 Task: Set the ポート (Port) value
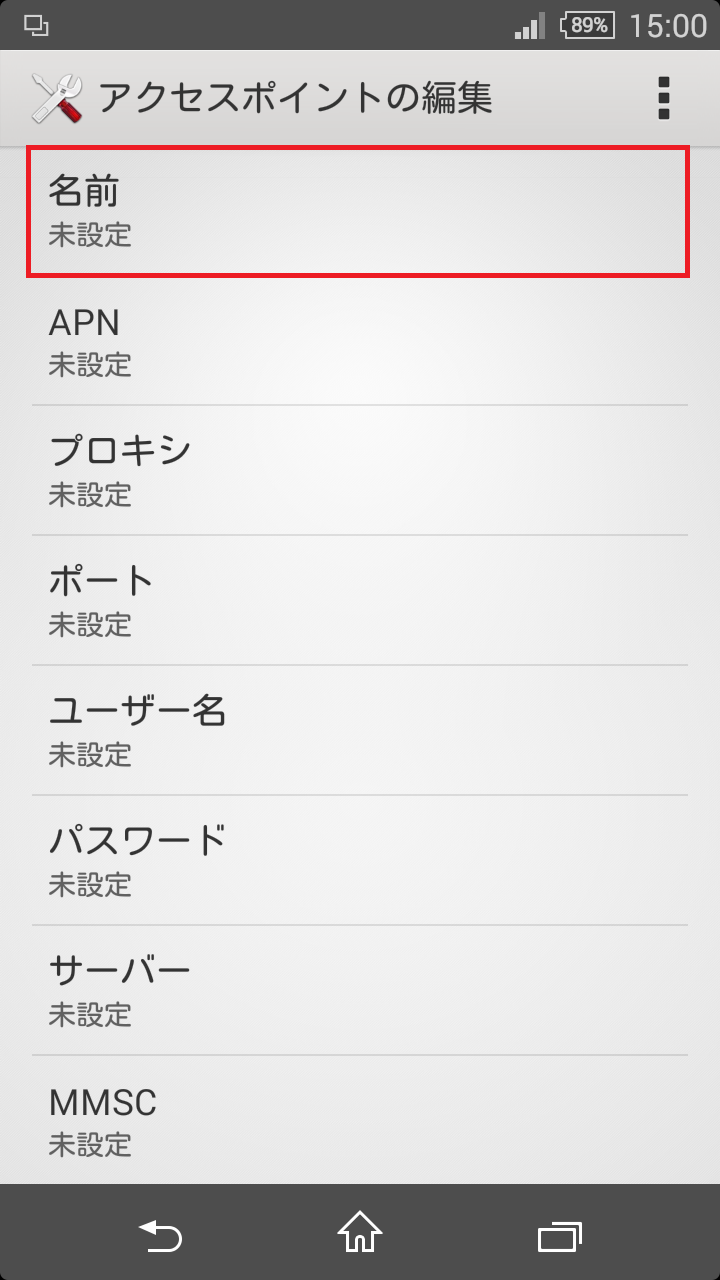[360, 600]
